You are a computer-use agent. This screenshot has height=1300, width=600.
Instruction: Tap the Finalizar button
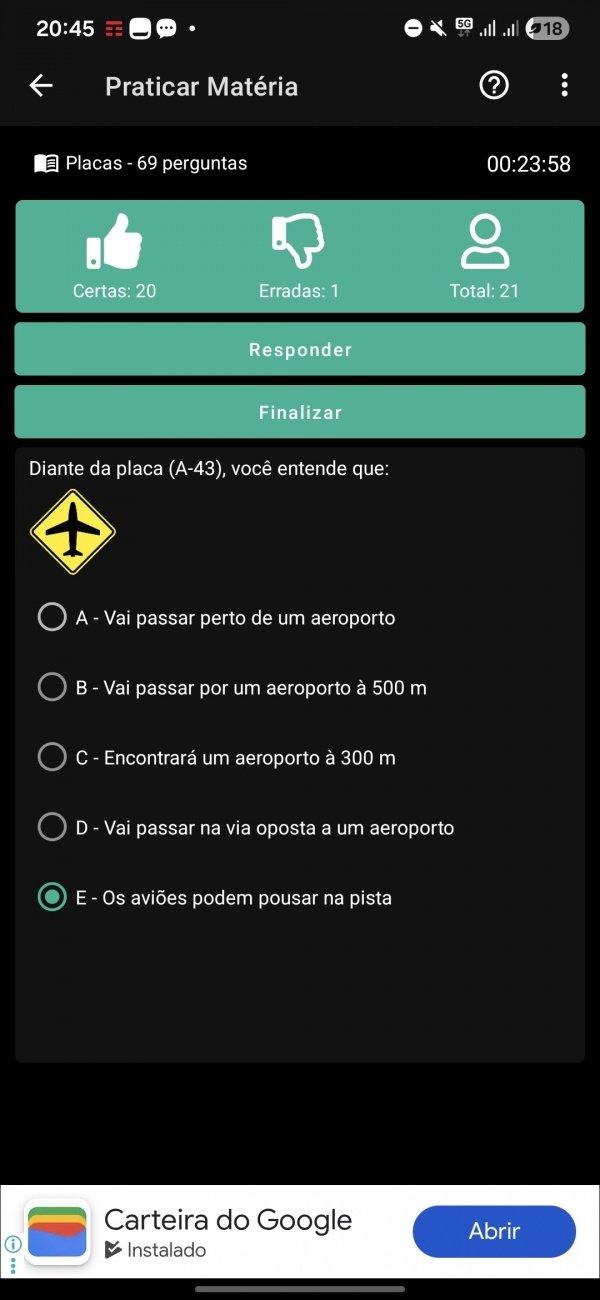300,412
